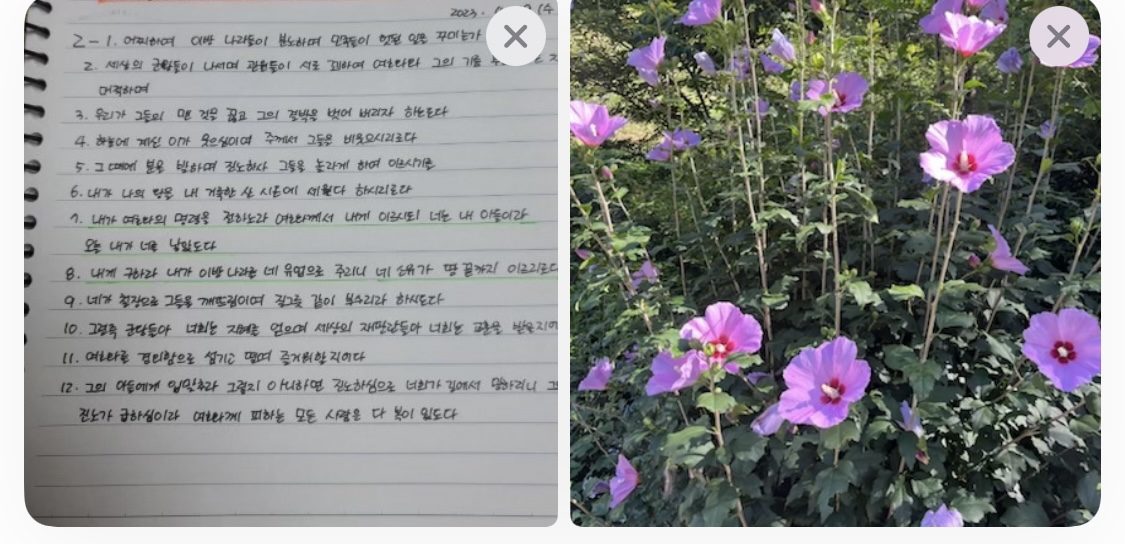Image resolution: width=1125 pixels, height=544 pixels.
Task: Remove the purple flowers photo attachment
Action: coord(1058,36)
